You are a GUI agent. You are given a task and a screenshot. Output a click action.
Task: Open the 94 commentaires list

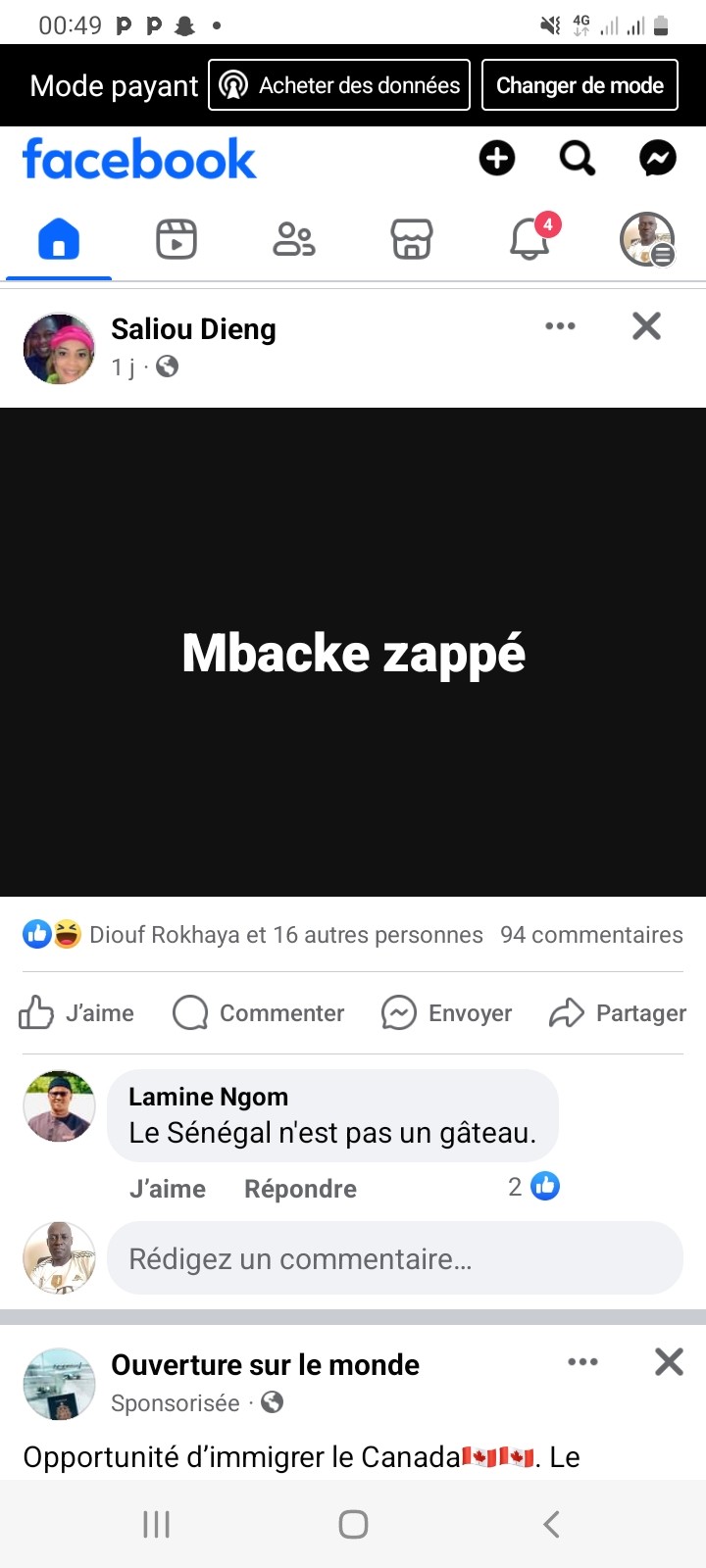[590, 934]
